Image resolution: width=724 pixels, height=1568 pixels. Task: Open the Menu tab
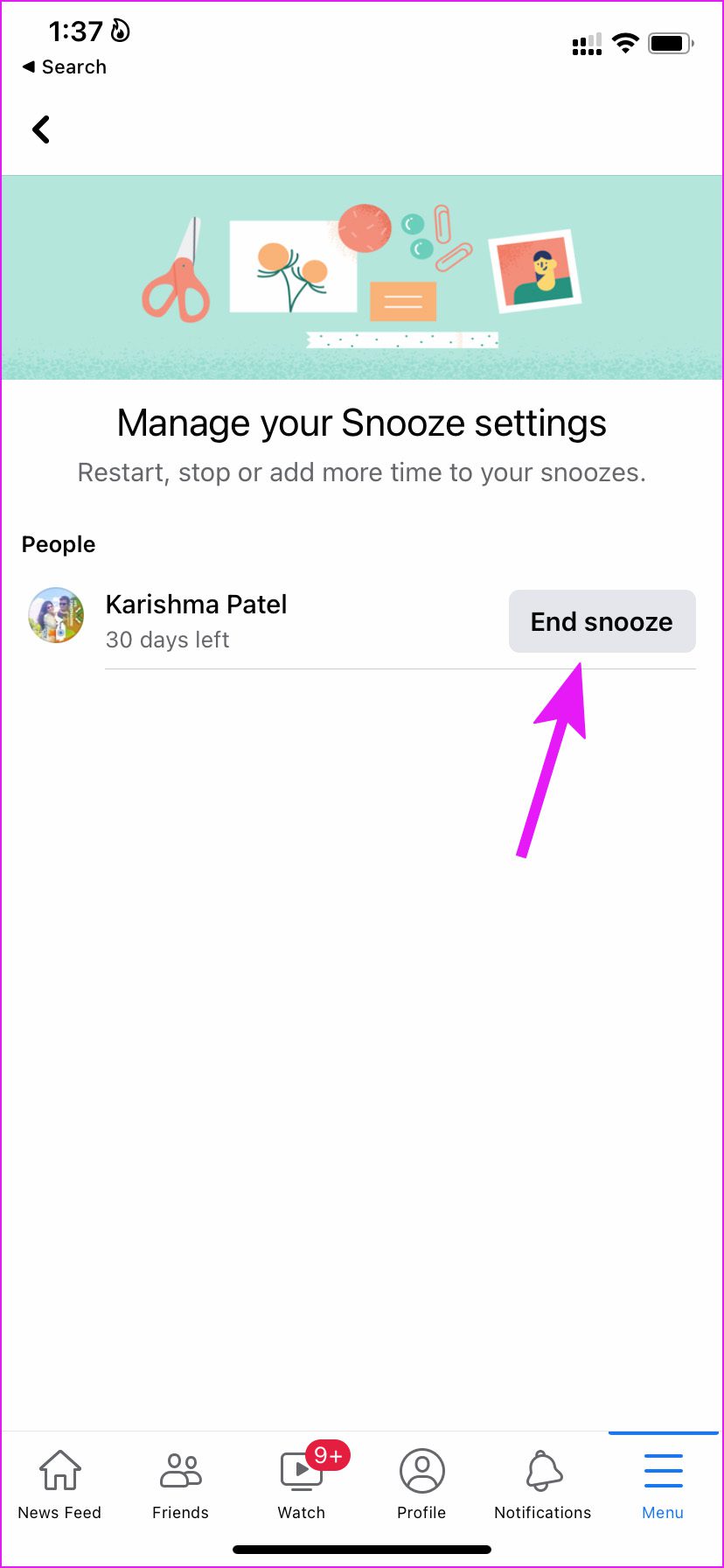point(663,1486)
